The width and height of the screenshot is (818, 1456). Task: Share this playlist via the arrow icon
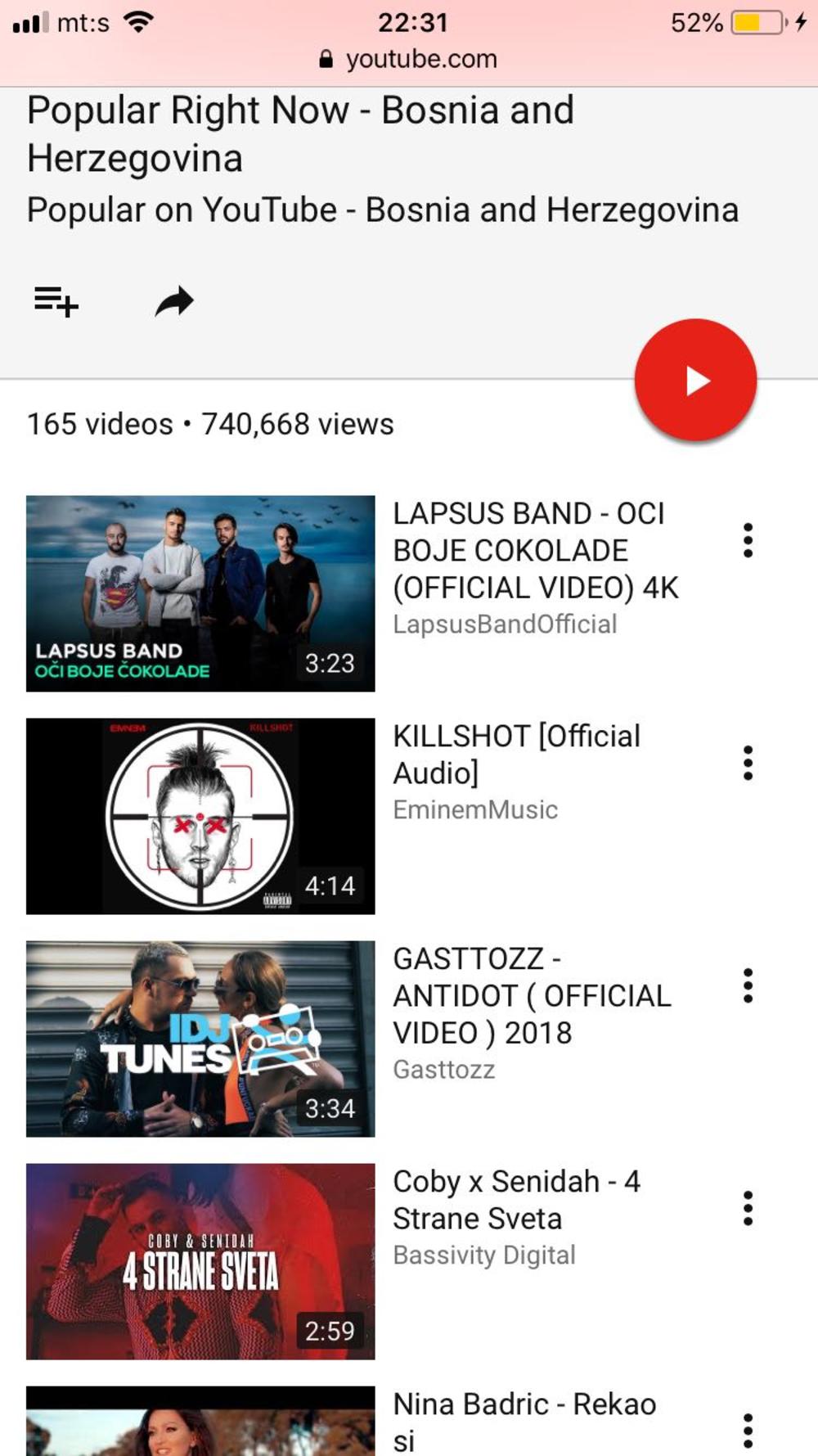174,301
